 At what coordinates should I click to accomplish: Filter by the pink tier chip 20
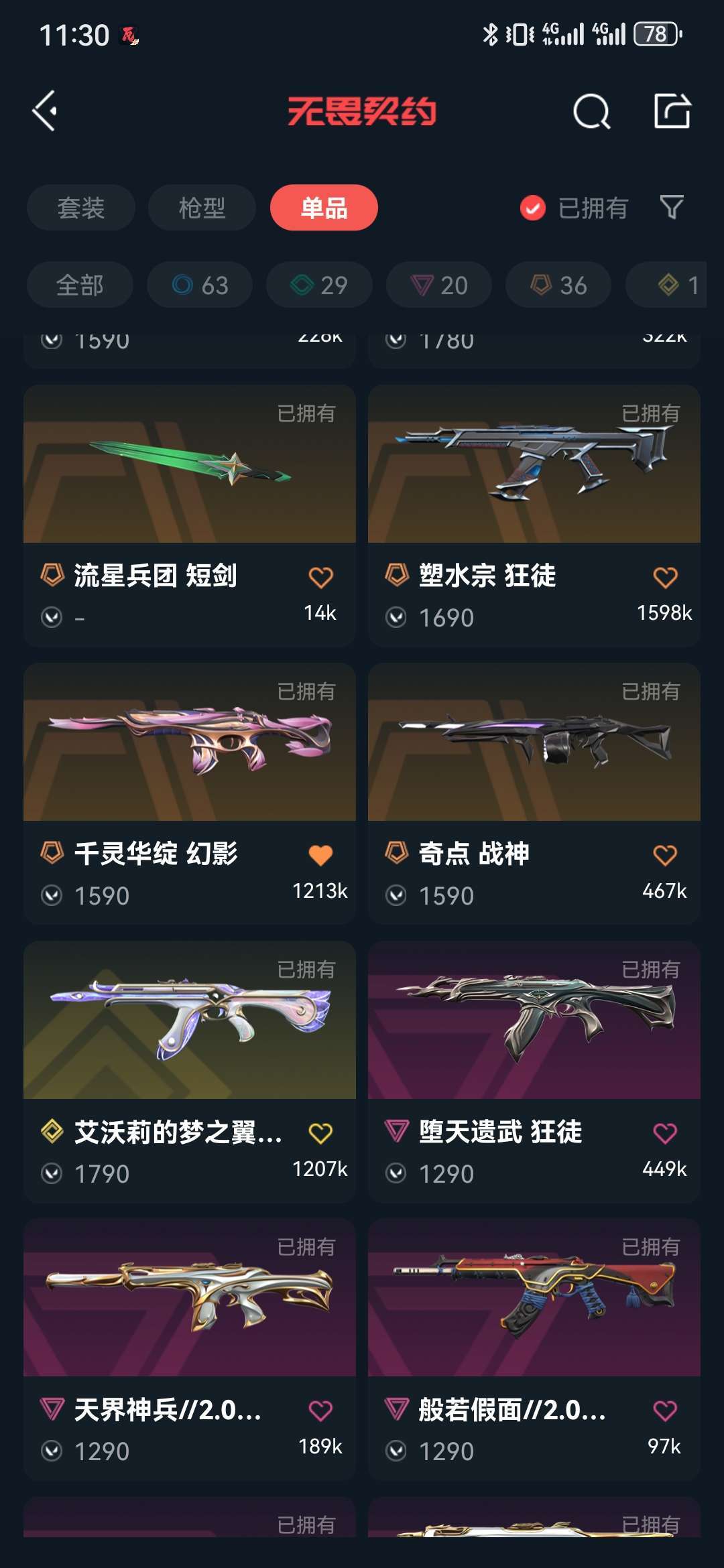point(438,285)
